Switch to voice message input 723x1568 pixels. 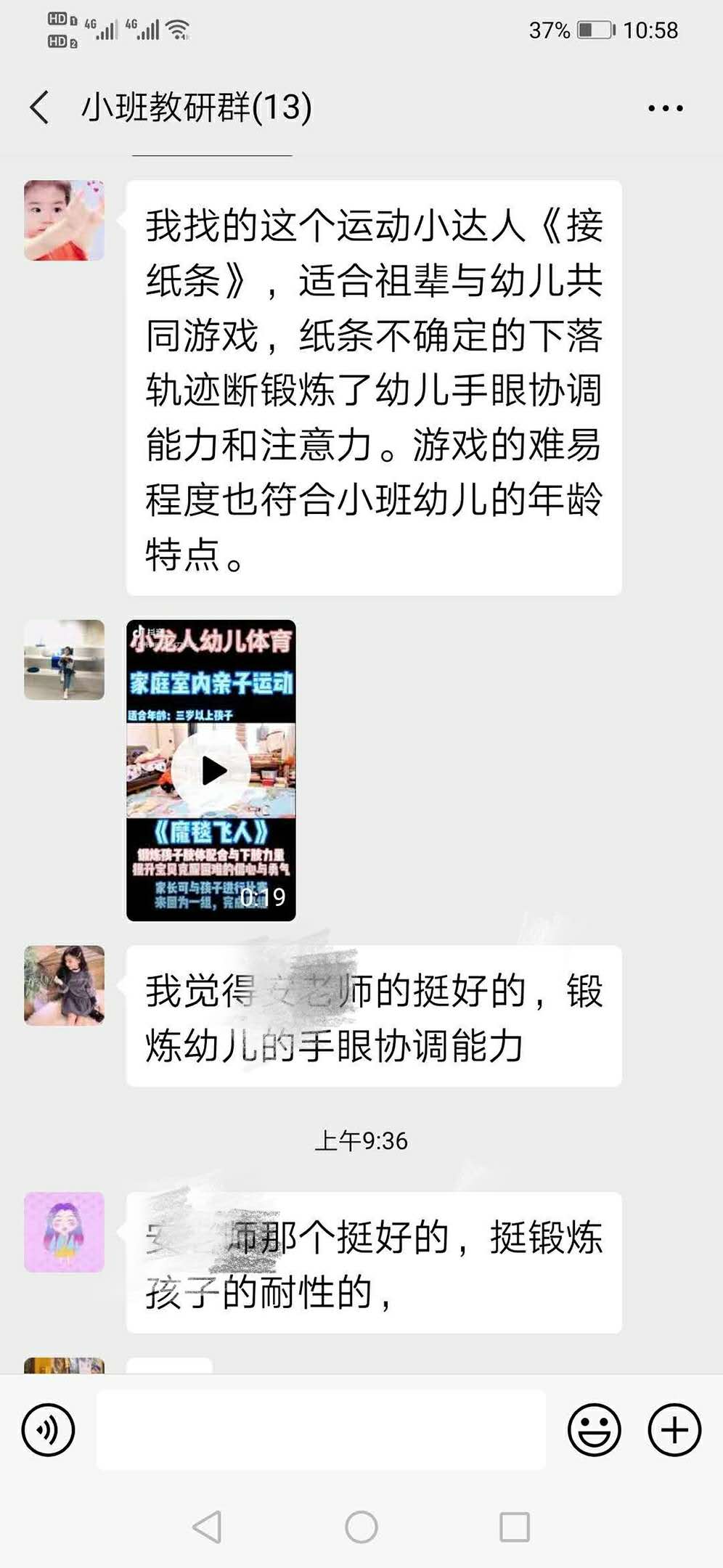(49, 1430)
